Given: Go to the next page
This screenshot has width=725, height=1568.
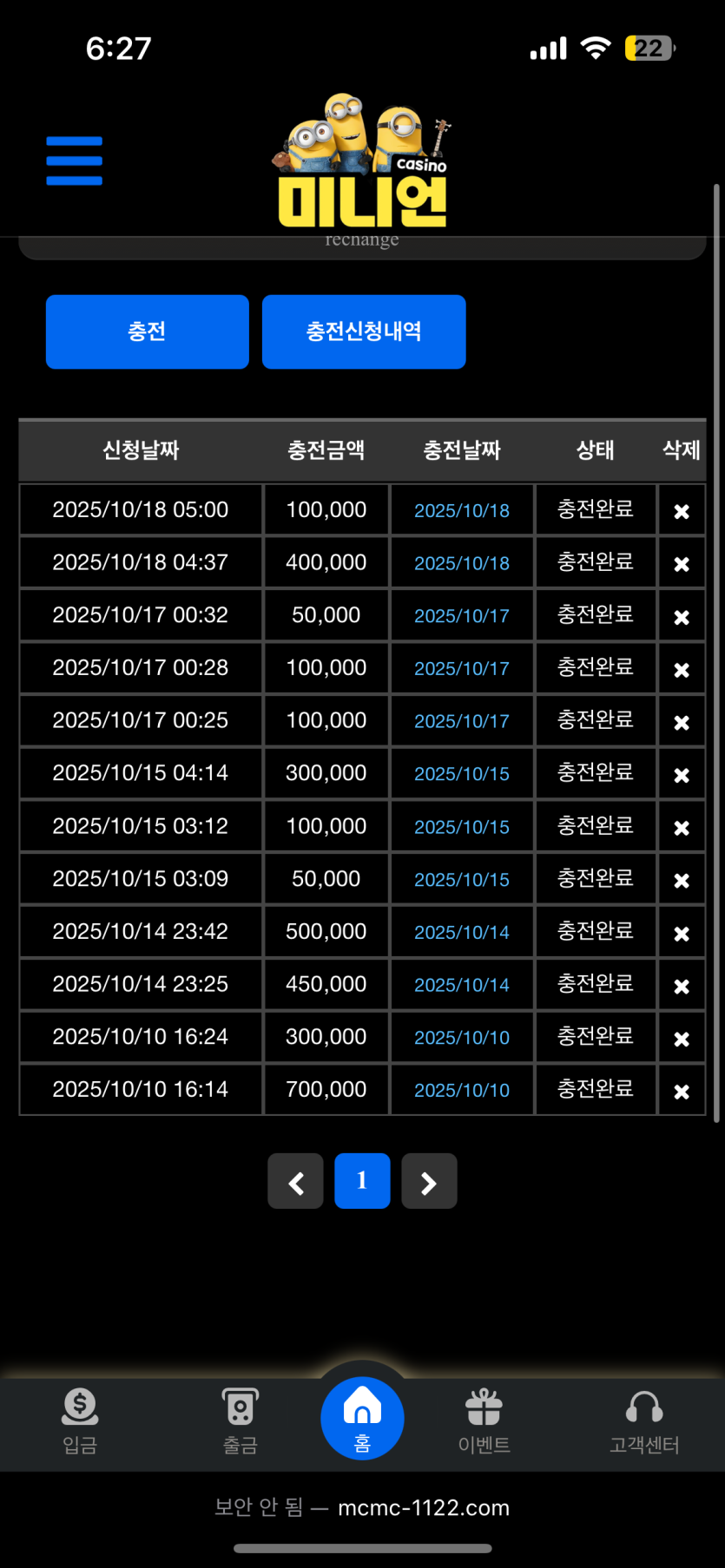Looking at the screenshot, I should point(429,1181).
